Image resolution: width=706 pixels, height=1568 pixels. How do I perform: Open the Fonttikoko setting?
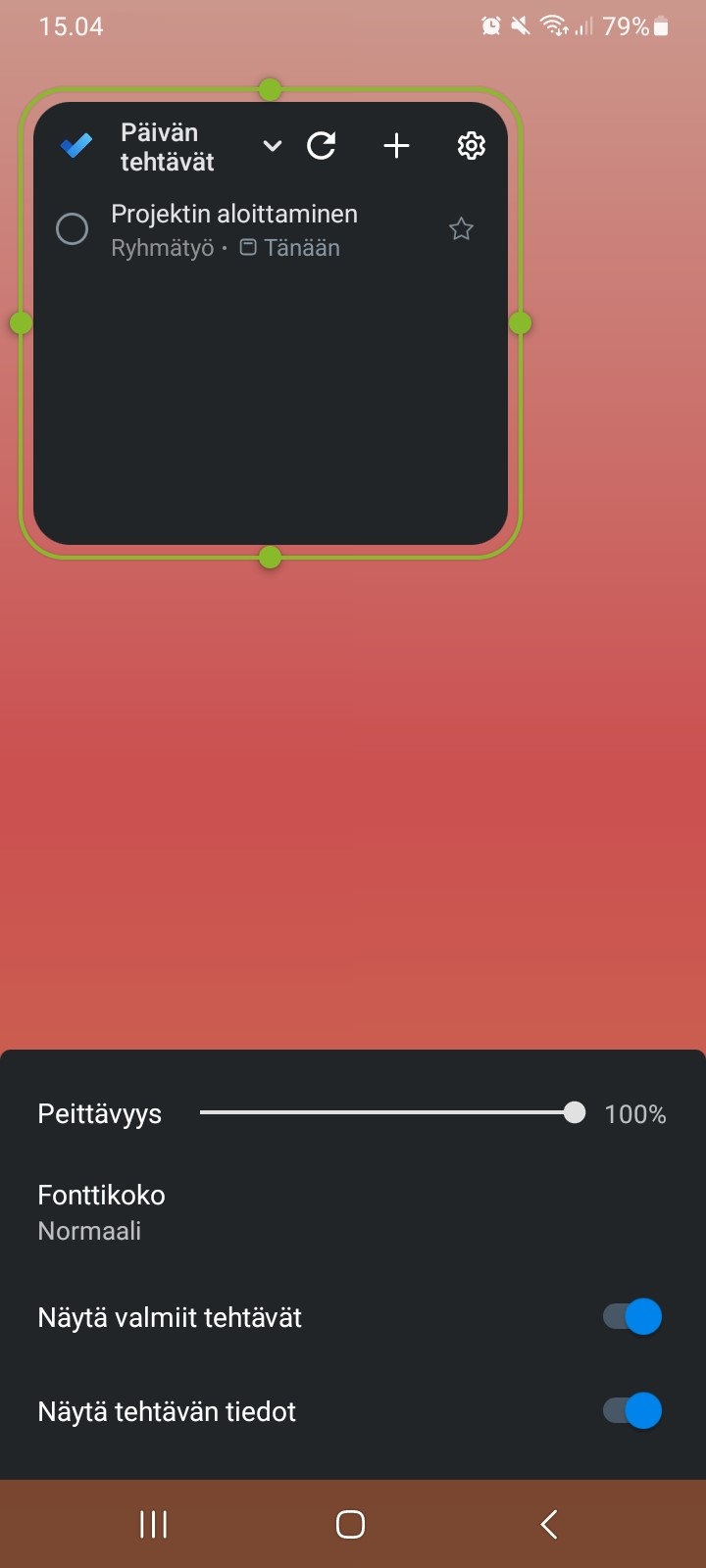[x=353, y=1212]
